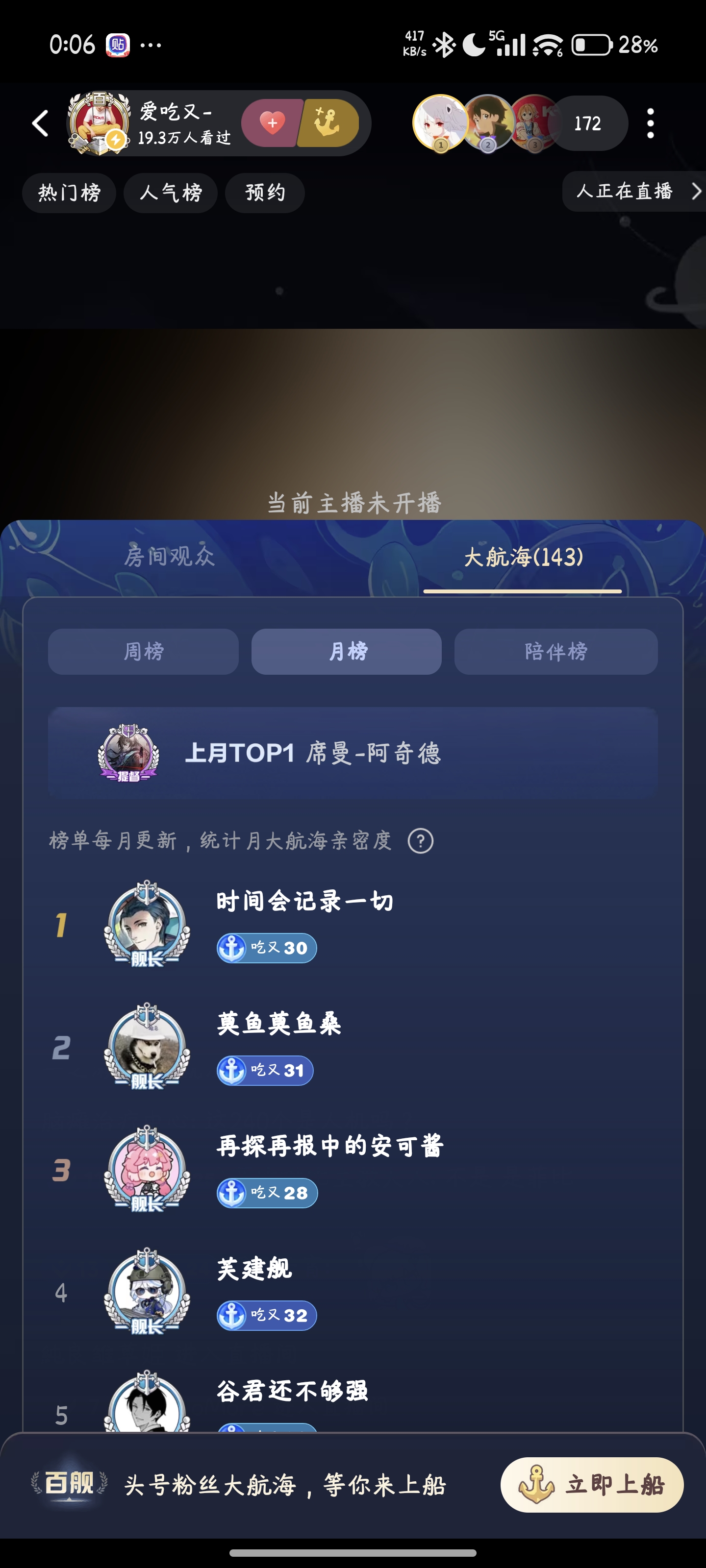Open the three-dot overflow menu
Image resolution: width=706 pixels, height=1568 pixels.
click(x=650, y=123)
